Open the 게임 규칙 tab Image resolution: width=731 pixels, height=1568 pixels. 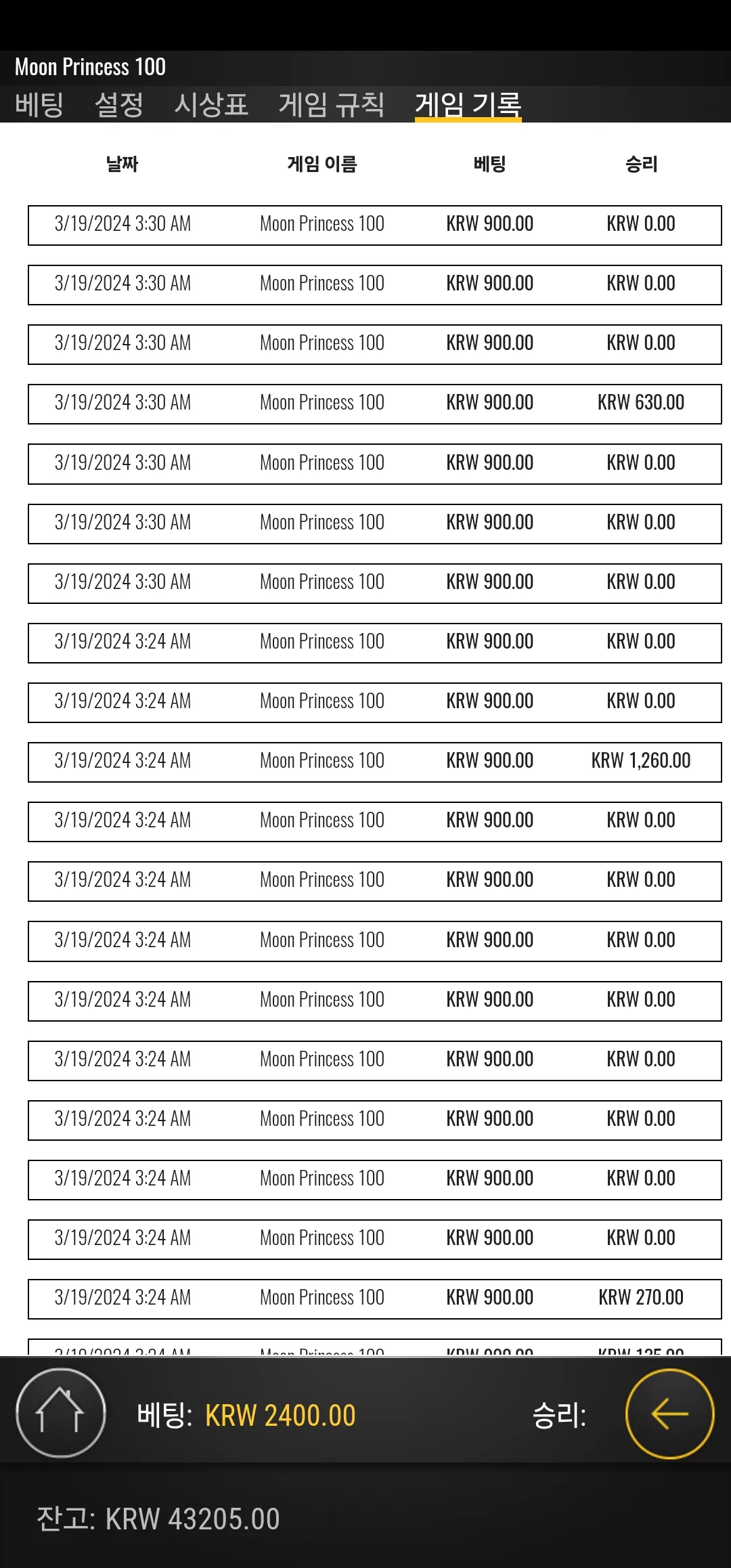(332, 104)
